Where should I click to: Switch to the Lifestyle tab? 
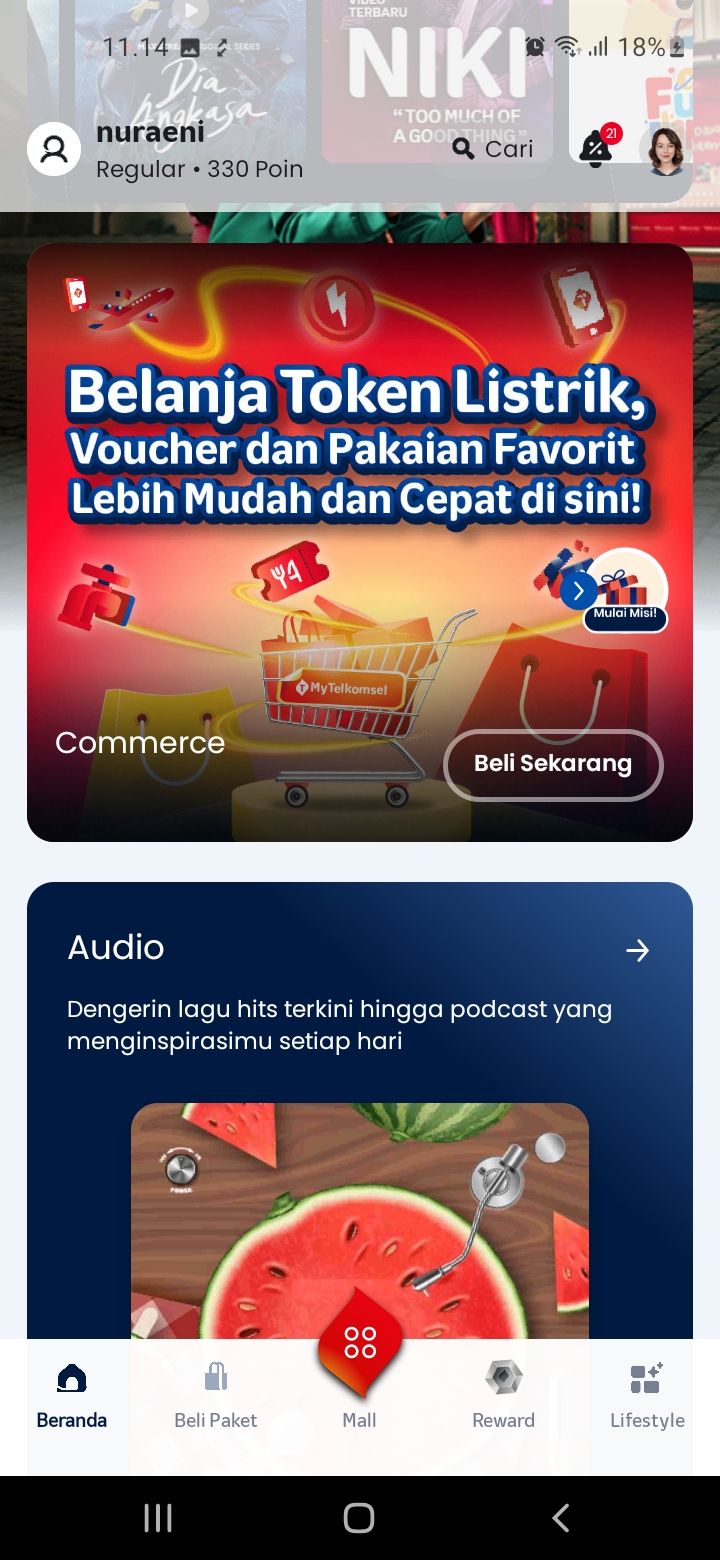647,1395
